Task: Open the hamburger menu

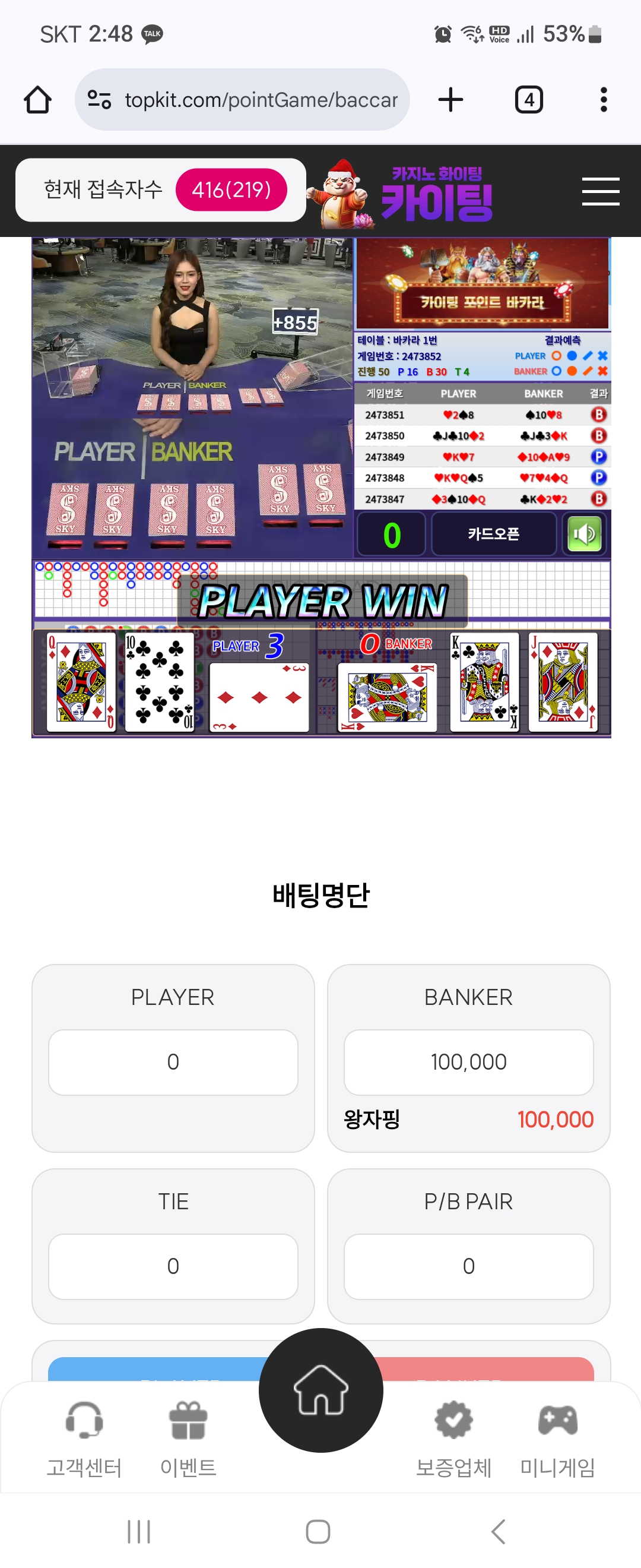Action: coord(599,191)
